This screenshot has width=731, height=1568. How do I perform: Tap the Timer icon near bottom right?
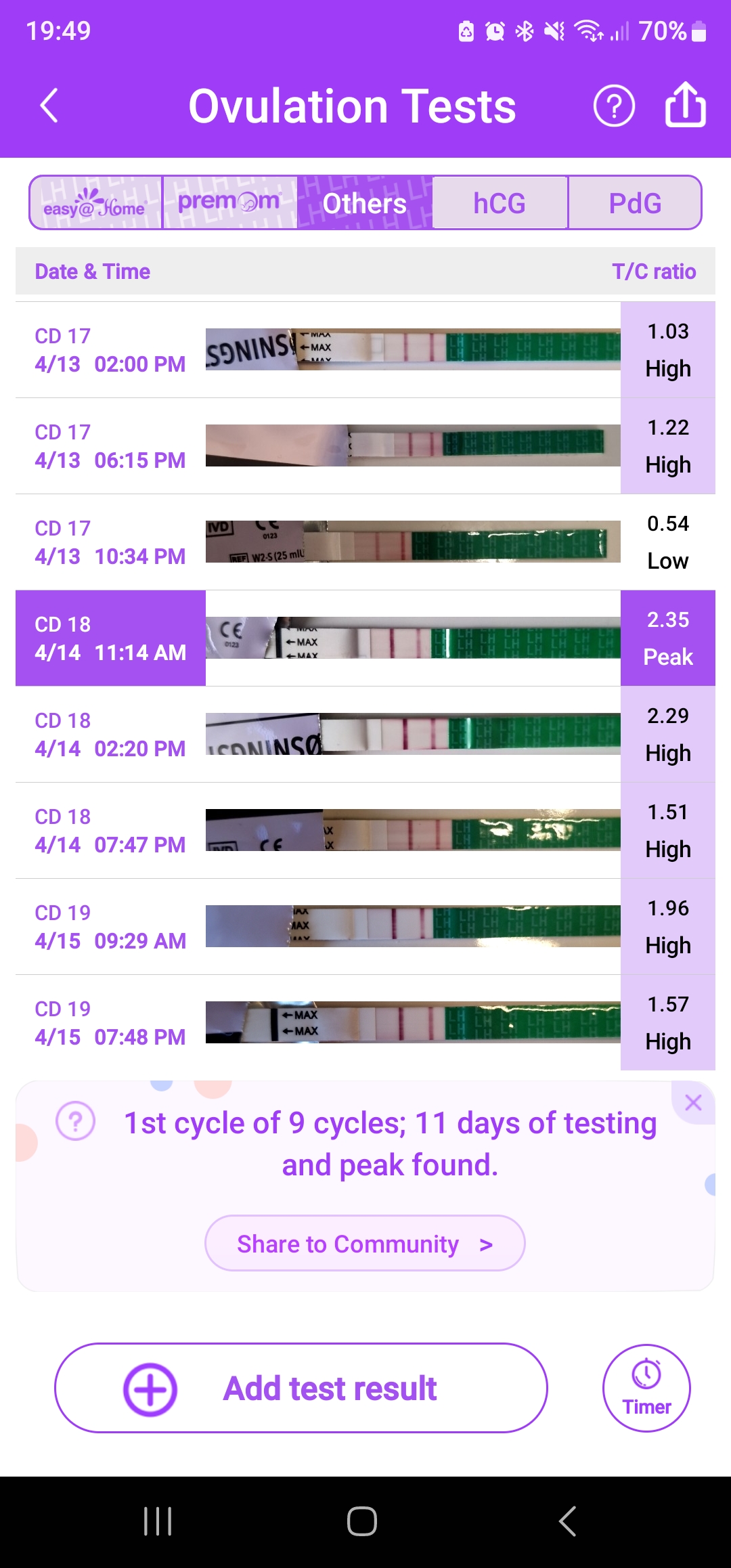coord(646,1388)
